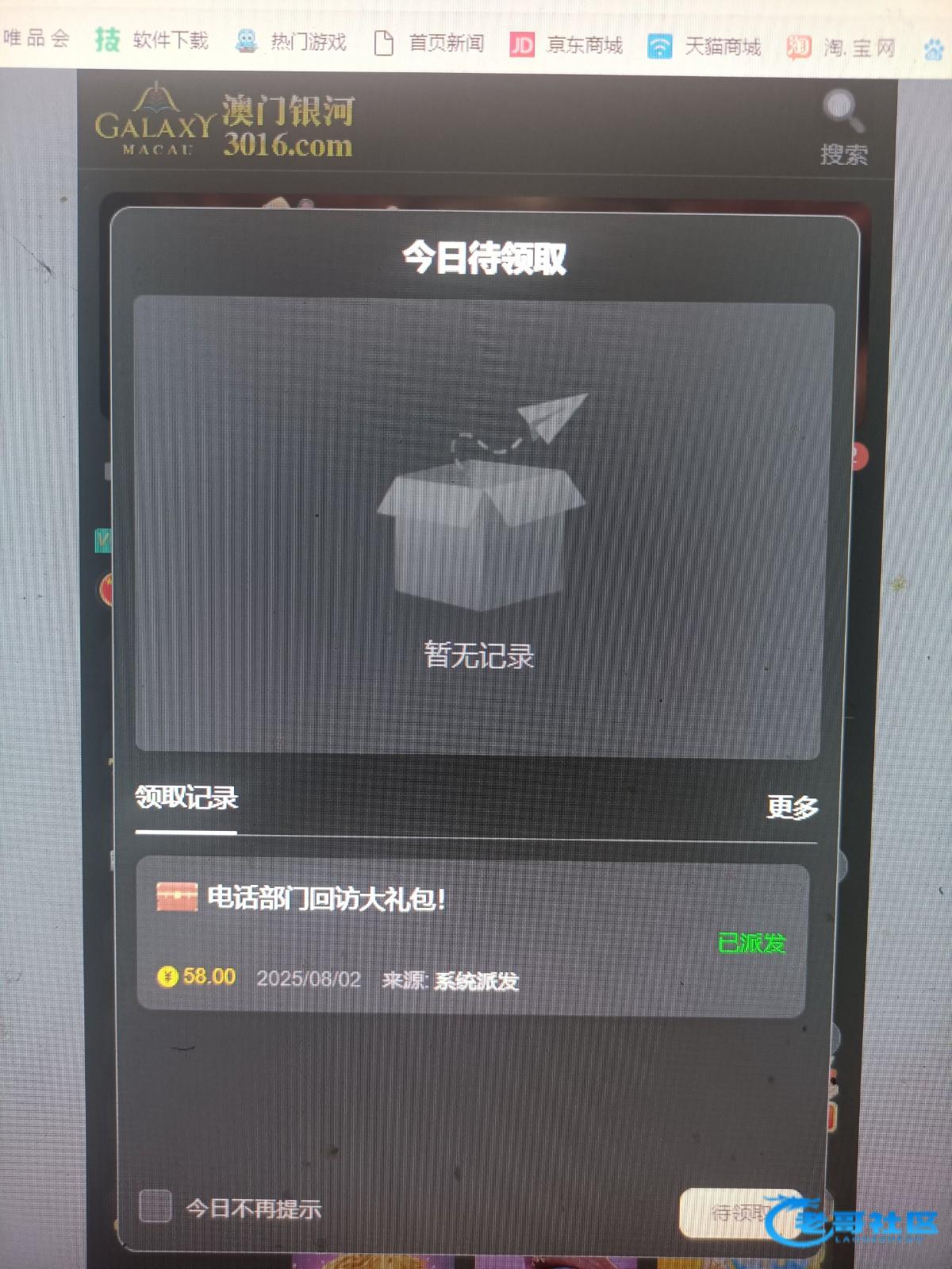Open the 搜索 search icon
The image size is (952, 1269).
pyautogui.click(x=843, y=125)
